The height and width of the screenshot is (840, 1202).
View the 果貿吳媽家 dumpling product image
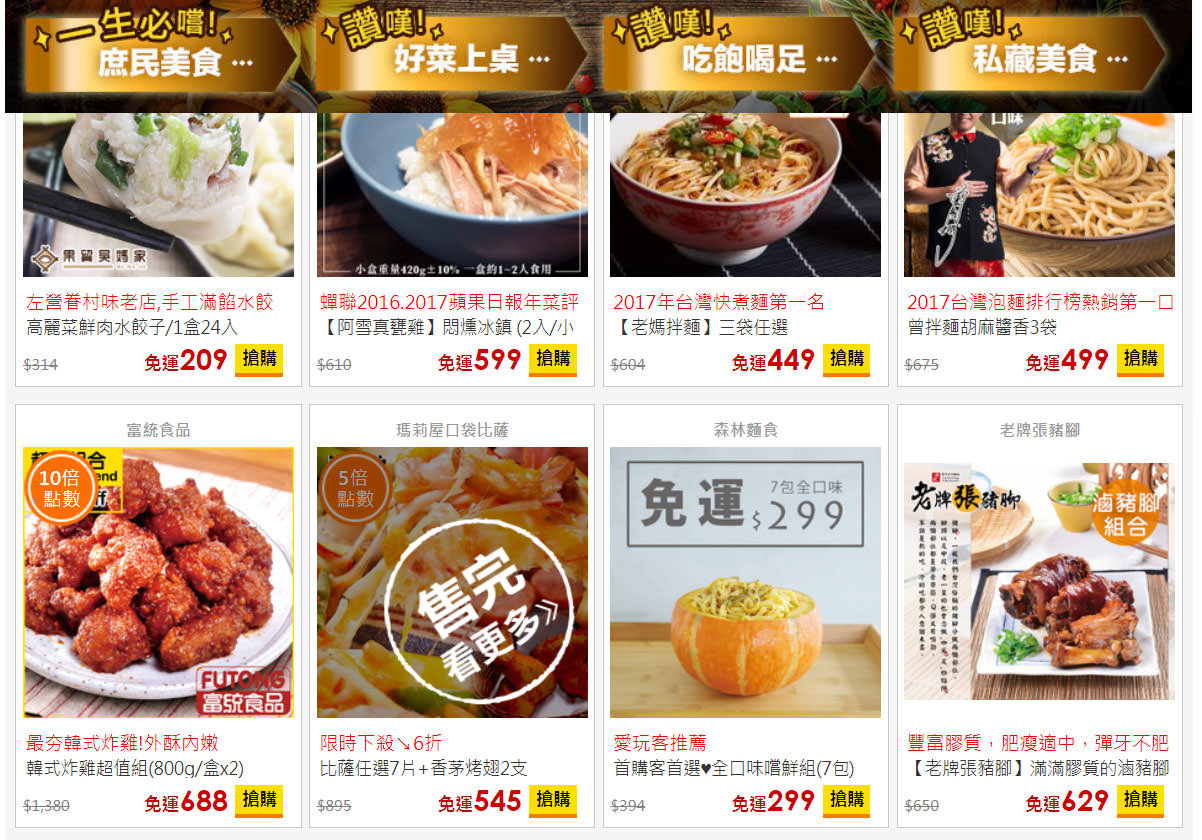pyautogui.click(x=158, y=195)
